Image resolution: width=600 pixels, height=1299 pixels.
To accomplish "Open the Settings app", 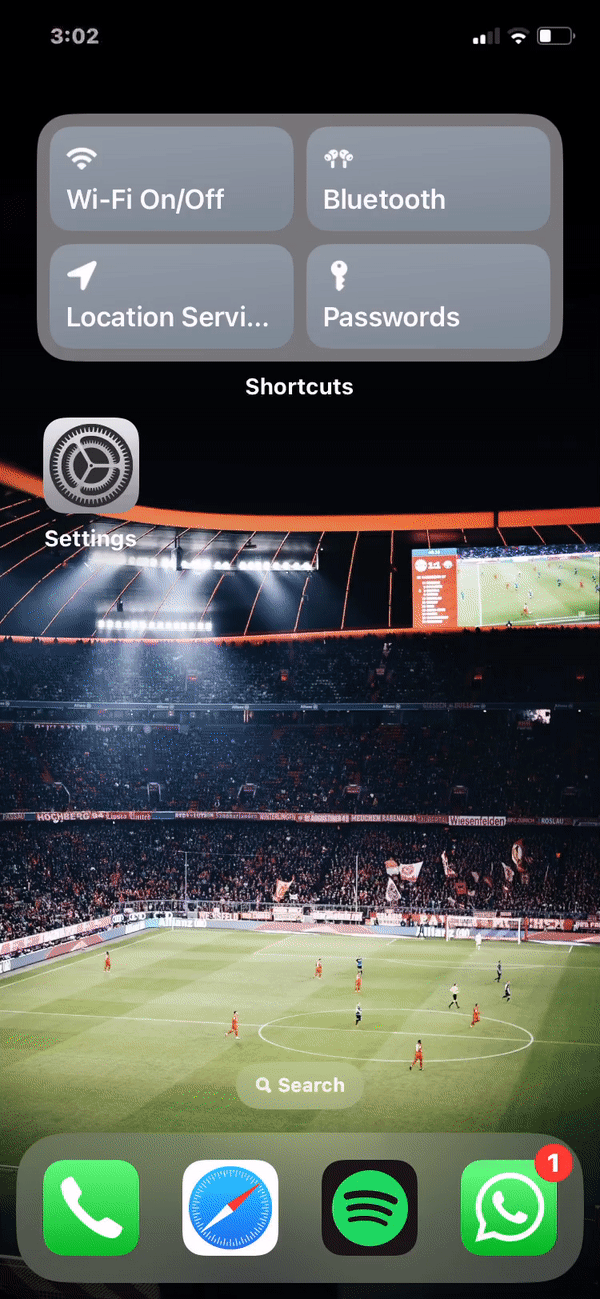I will pos(91,466).
